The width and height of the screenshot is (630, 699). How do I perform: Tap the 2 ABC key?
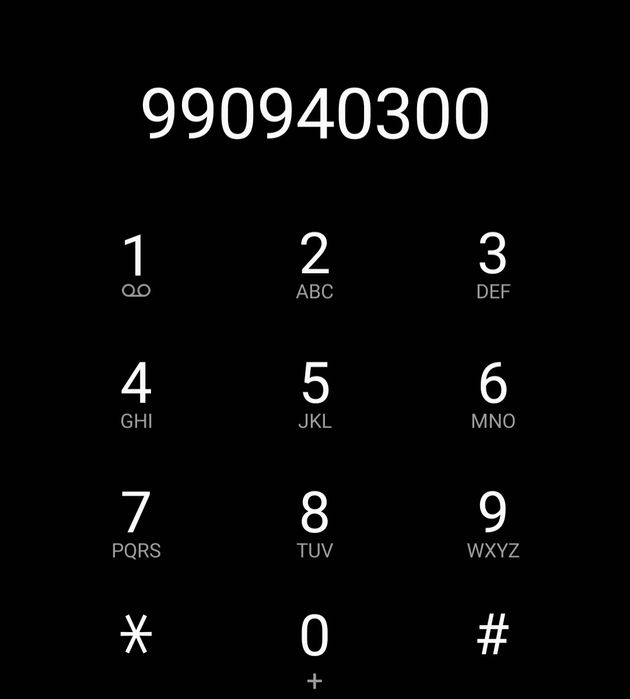(315, 265)
